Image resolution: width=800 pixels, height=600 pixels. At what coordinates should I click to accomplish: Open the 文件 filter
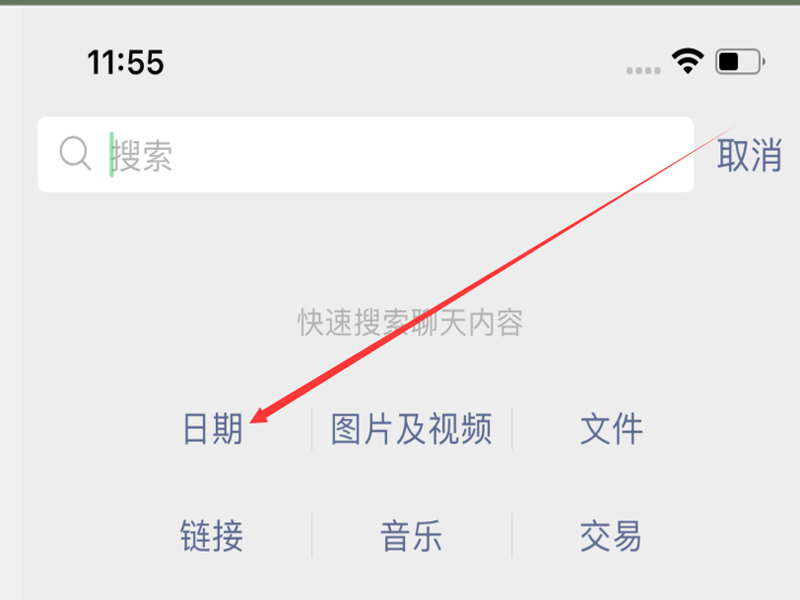click(611, 429)
